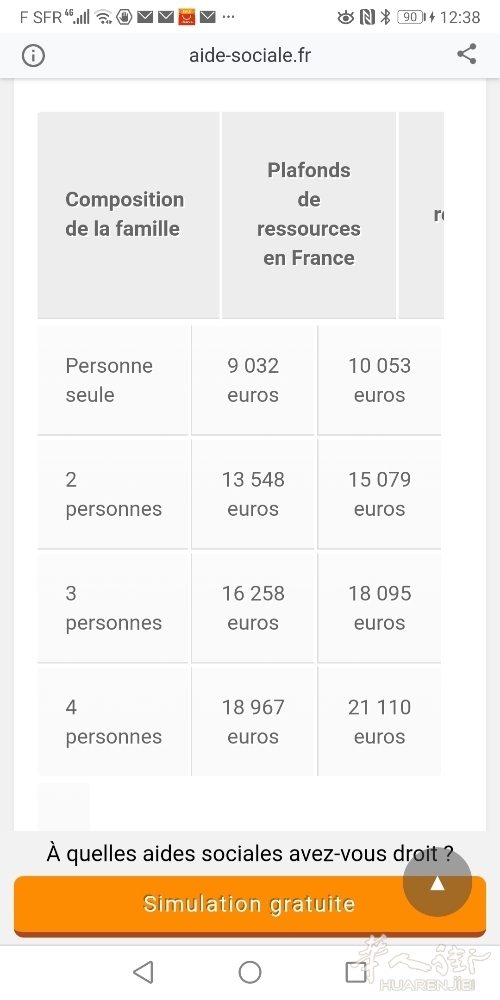Share this page

pyautogui.click(x=467, y=54)
